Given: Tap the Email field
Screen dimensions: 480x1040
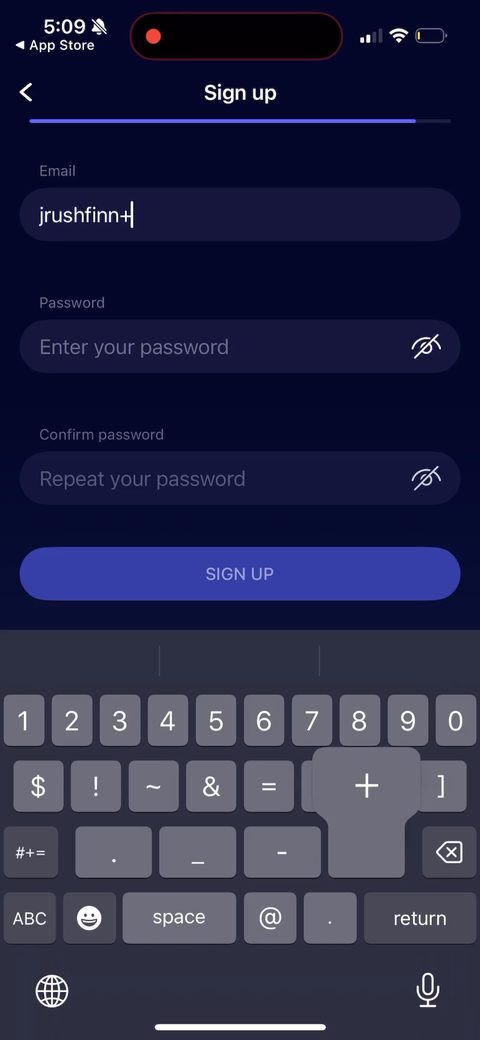Looking at the screenshot, I should click(240, 214).
